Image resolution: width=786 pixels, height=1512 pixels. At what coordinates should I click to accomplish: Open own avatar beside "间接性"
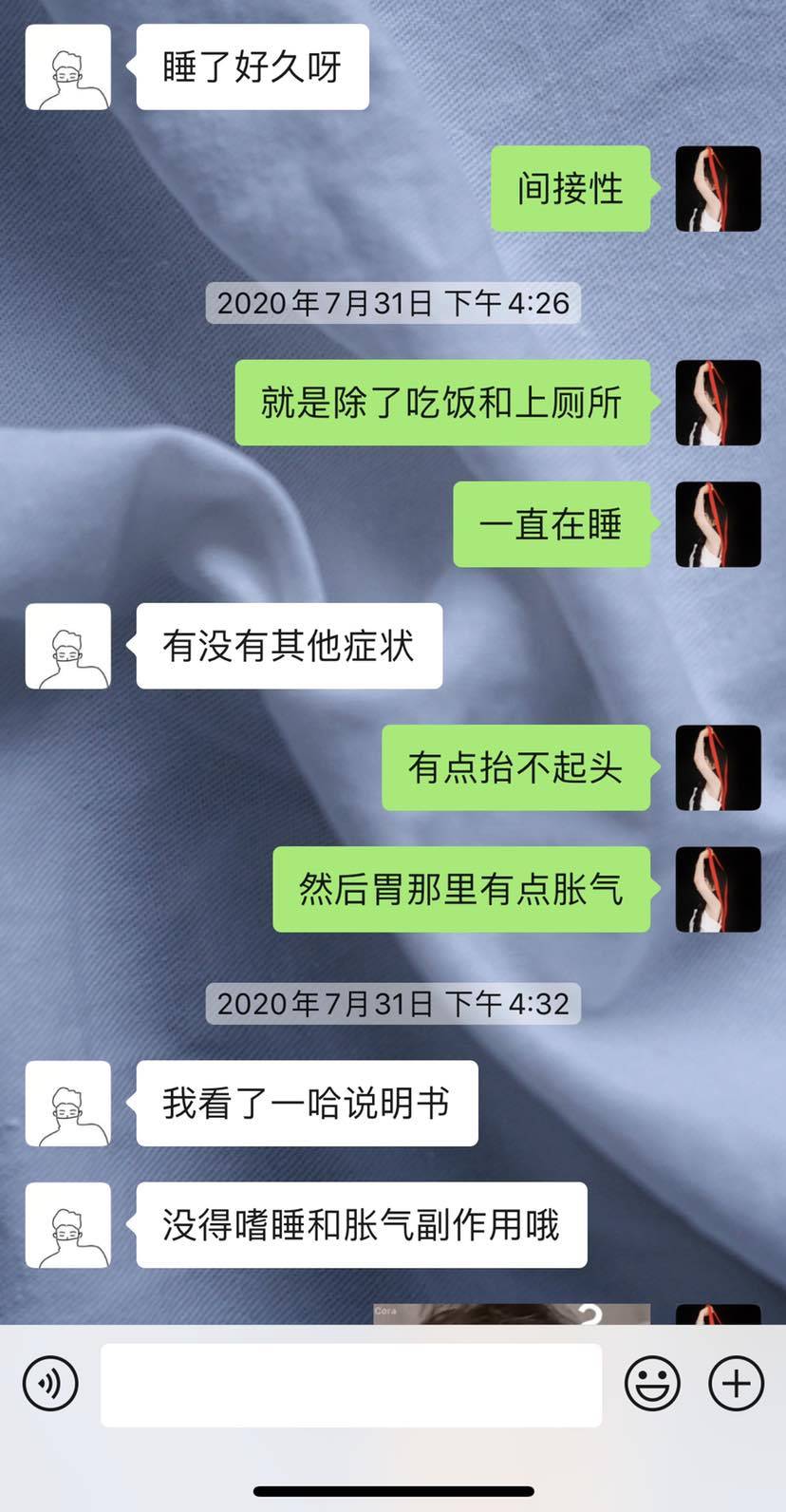pos(718,189)
